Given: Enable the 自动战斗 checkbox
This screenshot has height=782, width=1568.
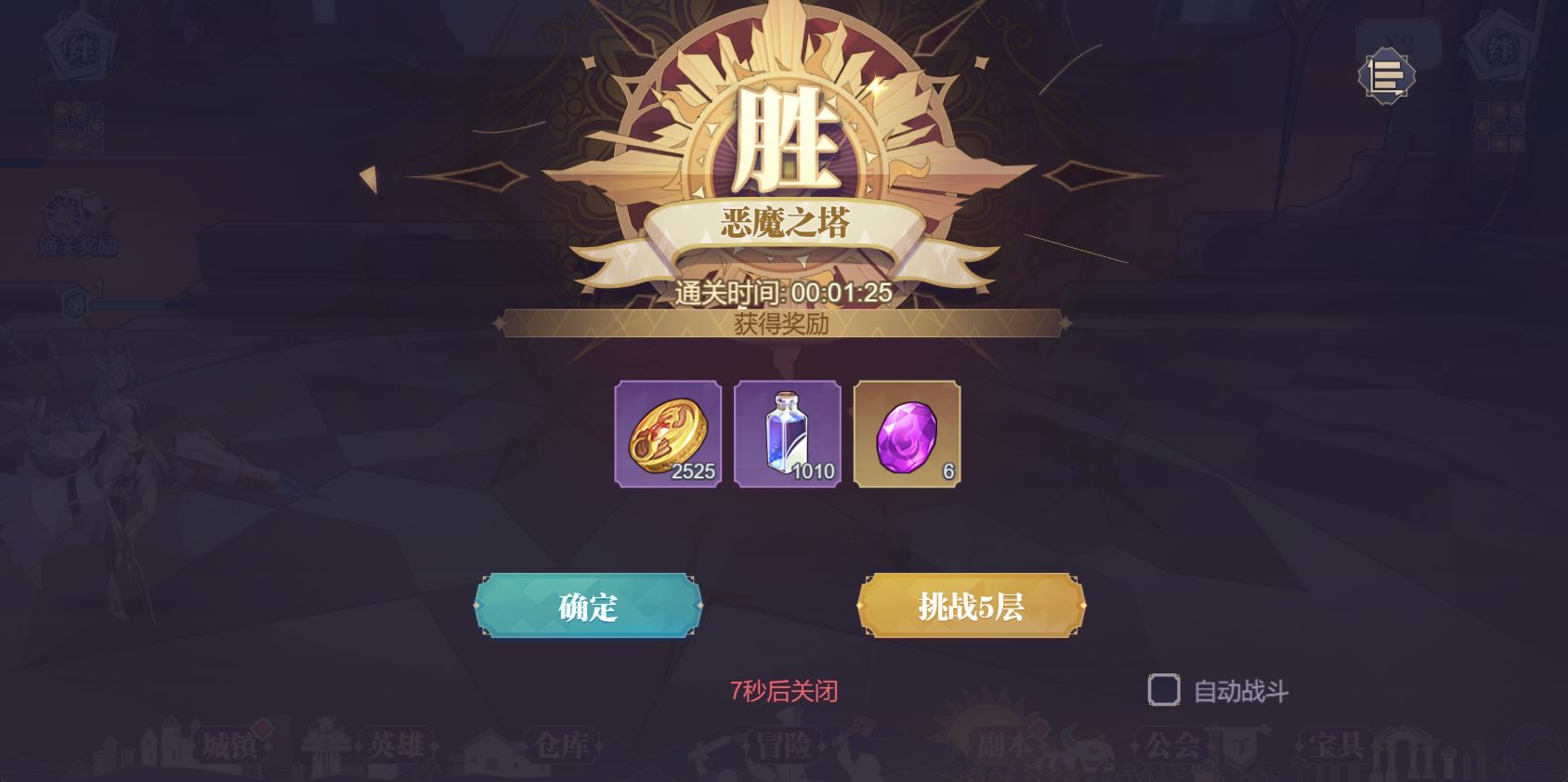Looking at the screenshot, I should click(x=1164, y=690).
